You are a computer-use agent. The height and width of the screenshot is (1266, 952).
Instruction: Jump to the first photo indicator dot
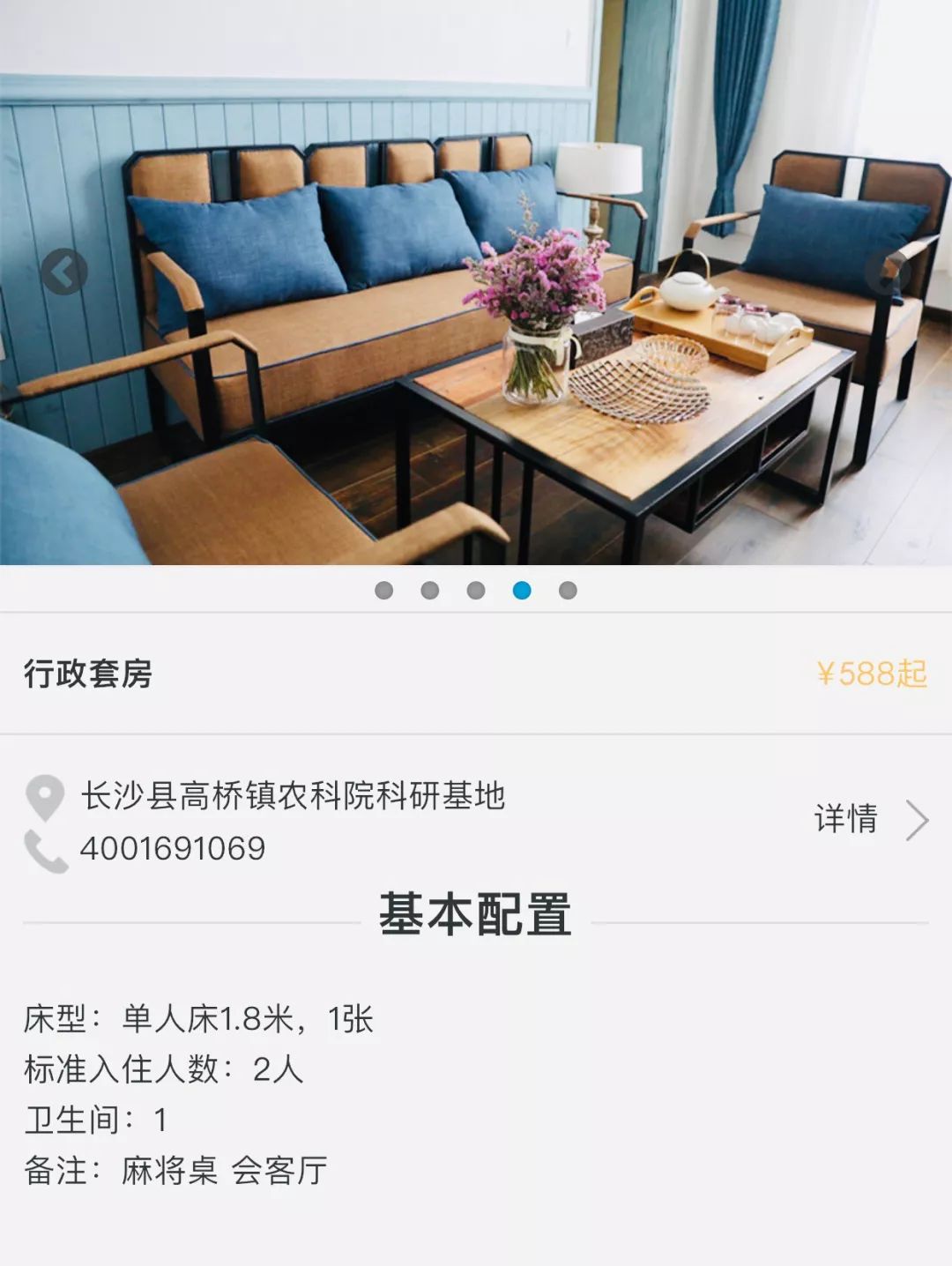coord(383,591)
